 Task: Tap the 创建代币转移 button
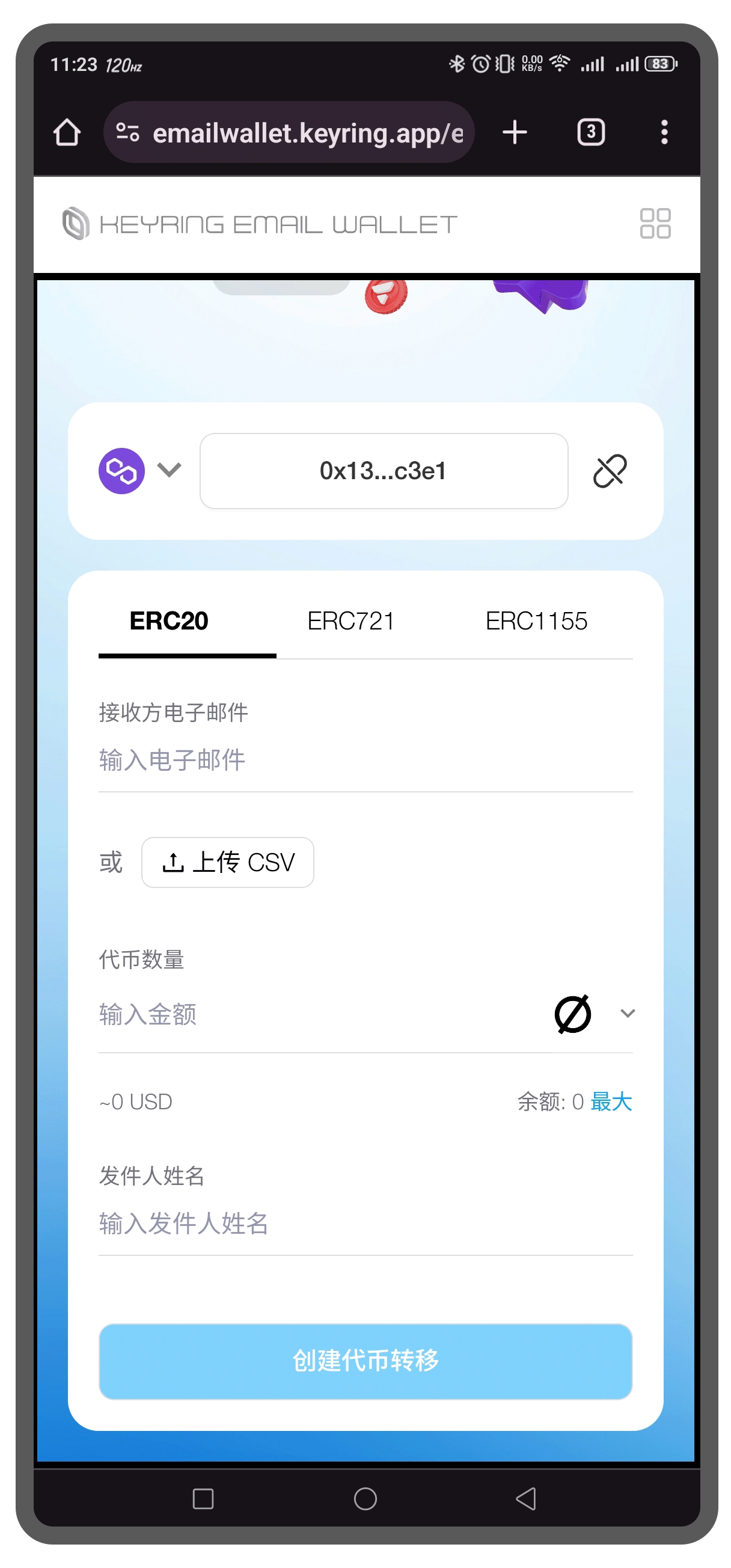click(365, 1361)
